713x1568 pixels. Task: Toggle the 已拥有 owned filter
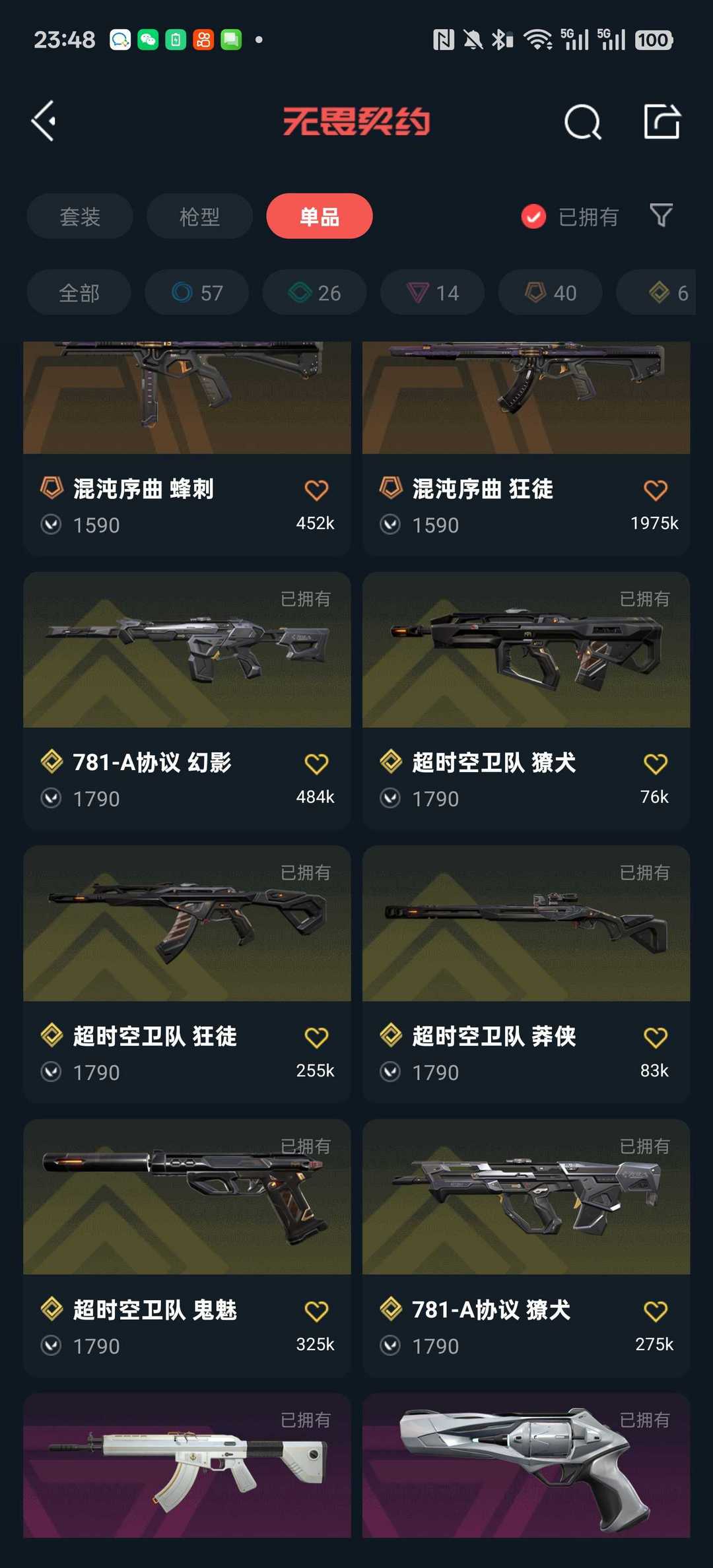click(569, 216)
